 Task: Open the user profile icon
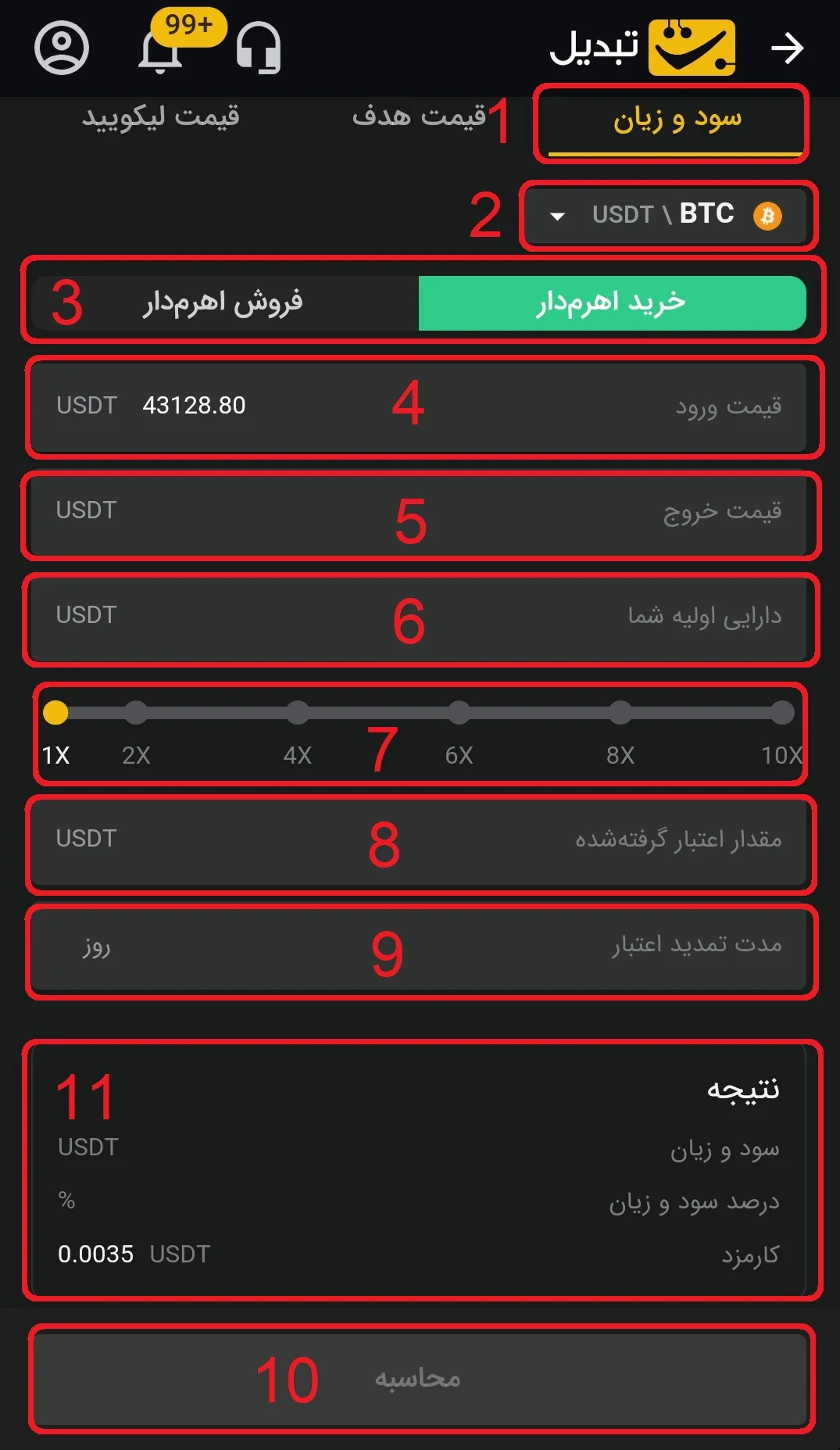tap(62, 48)
